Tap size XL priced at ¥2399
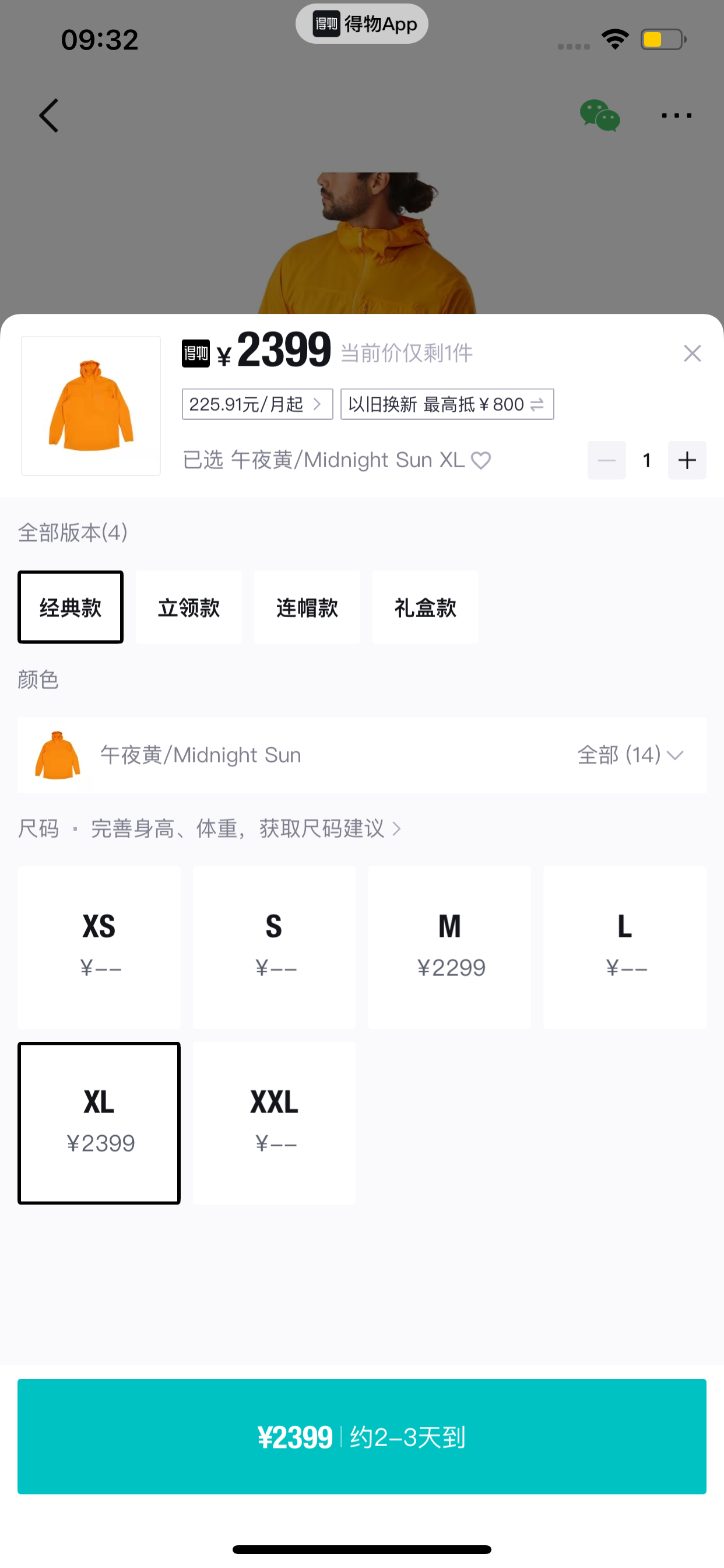The height and width of the screenshot is (1568, 724). pyautogui.click(x=99, y=1123)
